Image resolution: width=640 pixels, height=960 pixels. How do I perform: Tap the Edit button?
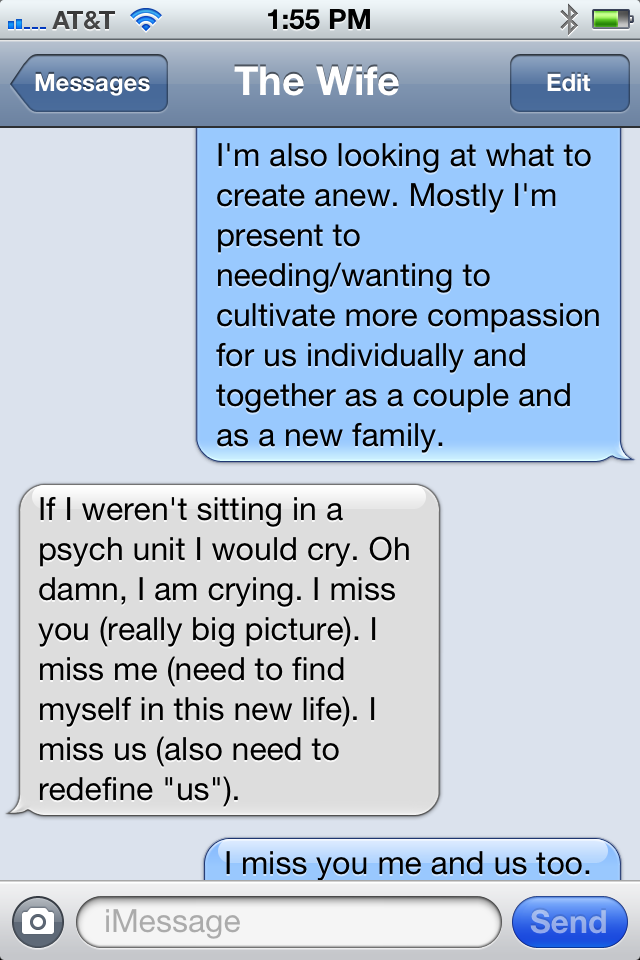click(x=568, y=84)
